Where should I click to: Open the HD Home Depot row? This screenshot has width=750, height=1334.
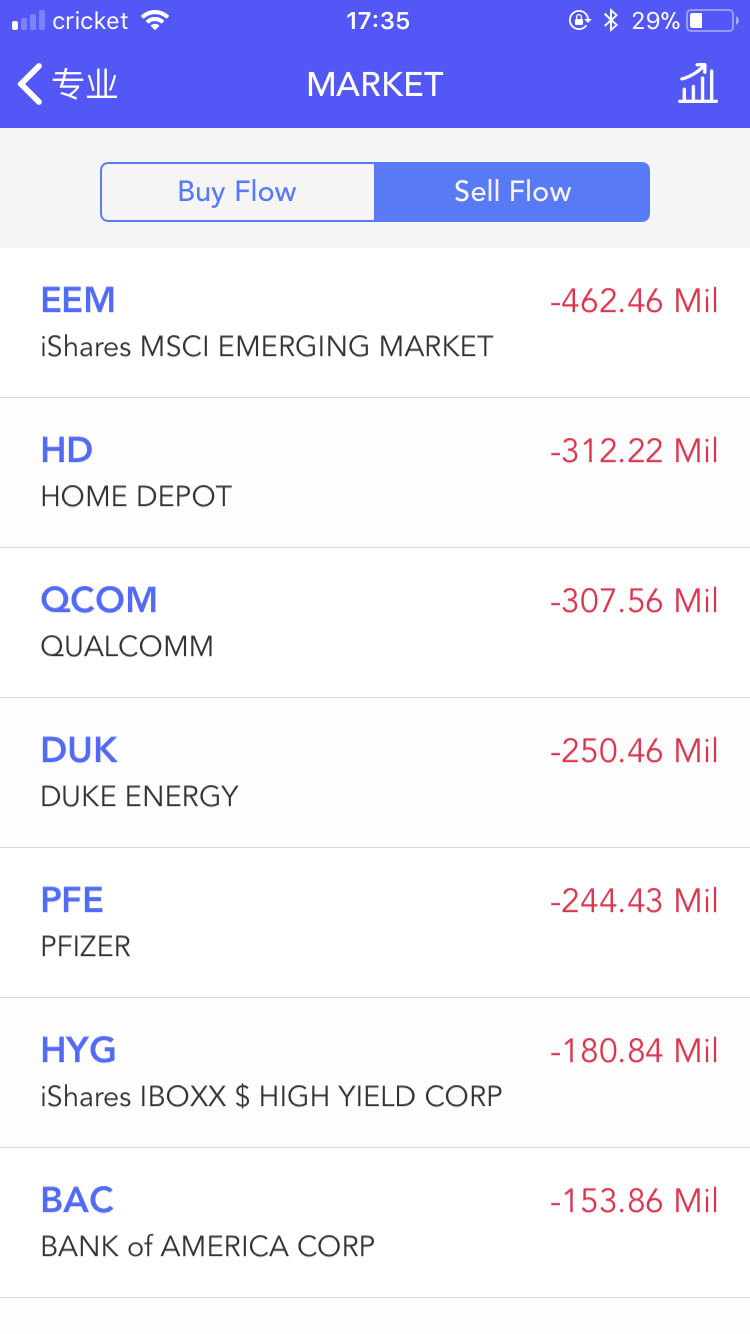[375, 473]
